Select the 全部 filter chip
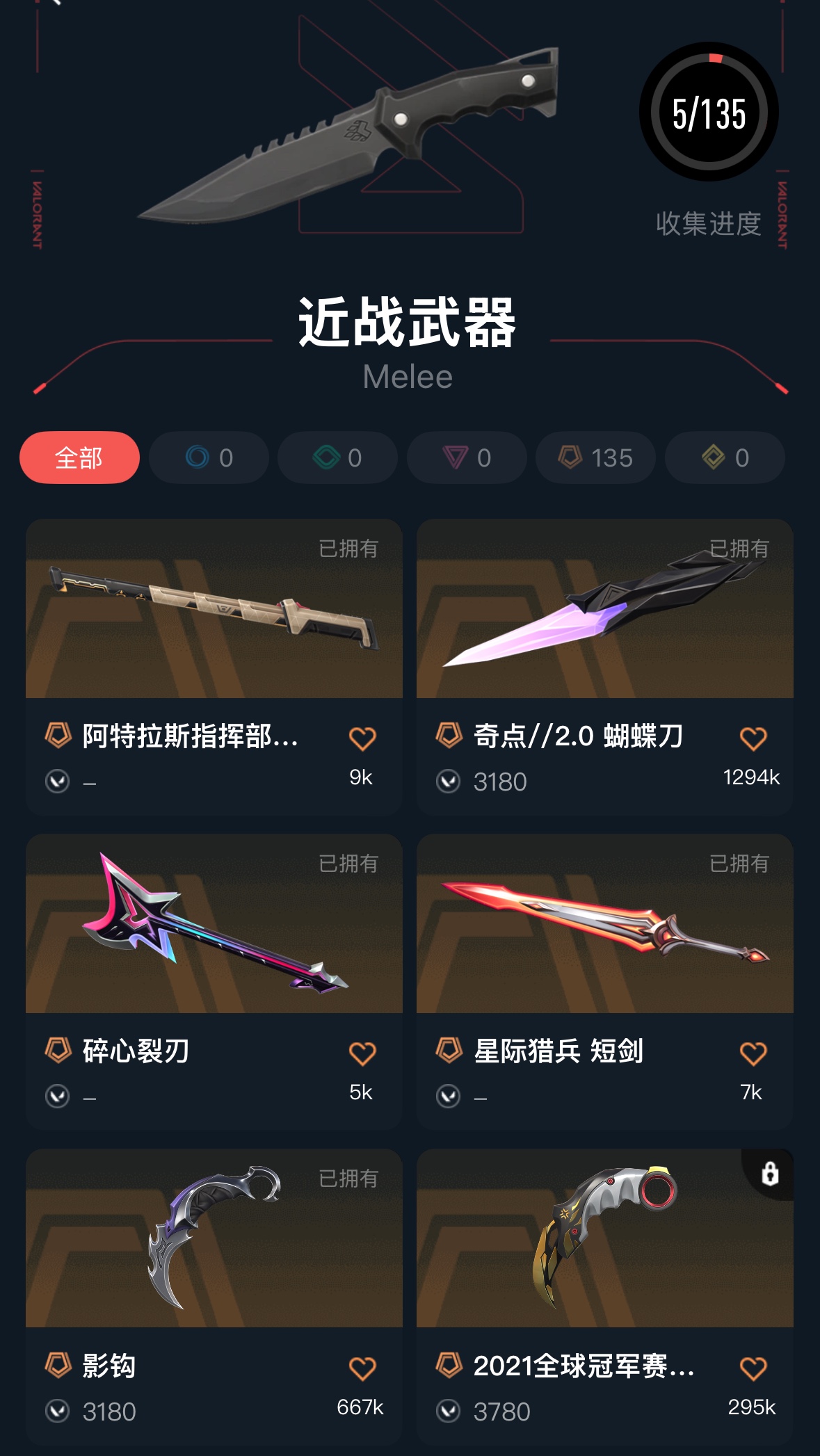The height and width of the screenshot is (1456, 820). click(x=79, y=458)
